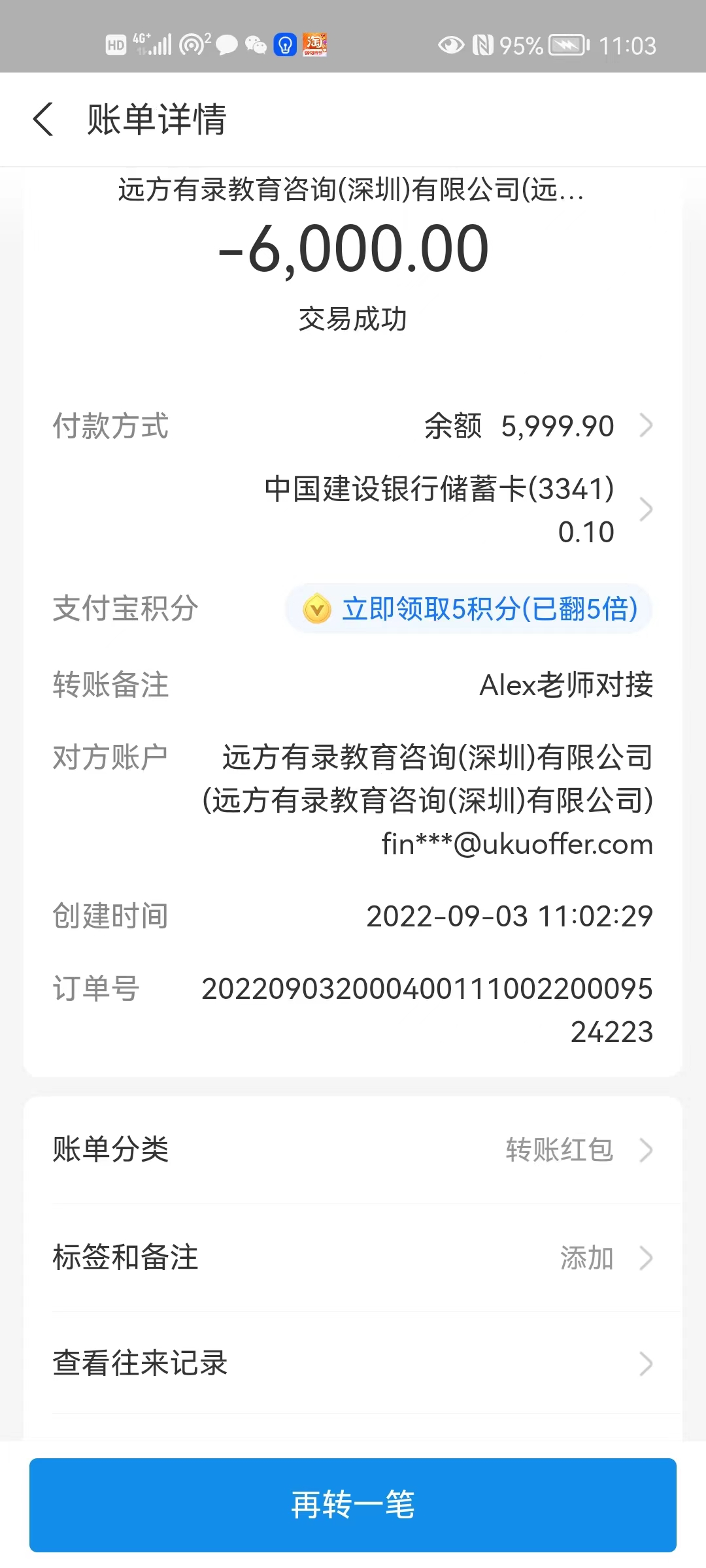Open 中国建设银行储蓄卡(3341) payment details
The height and width of the screenshot is (1568, 706).
pyautogui.click(x=458, y=510)
